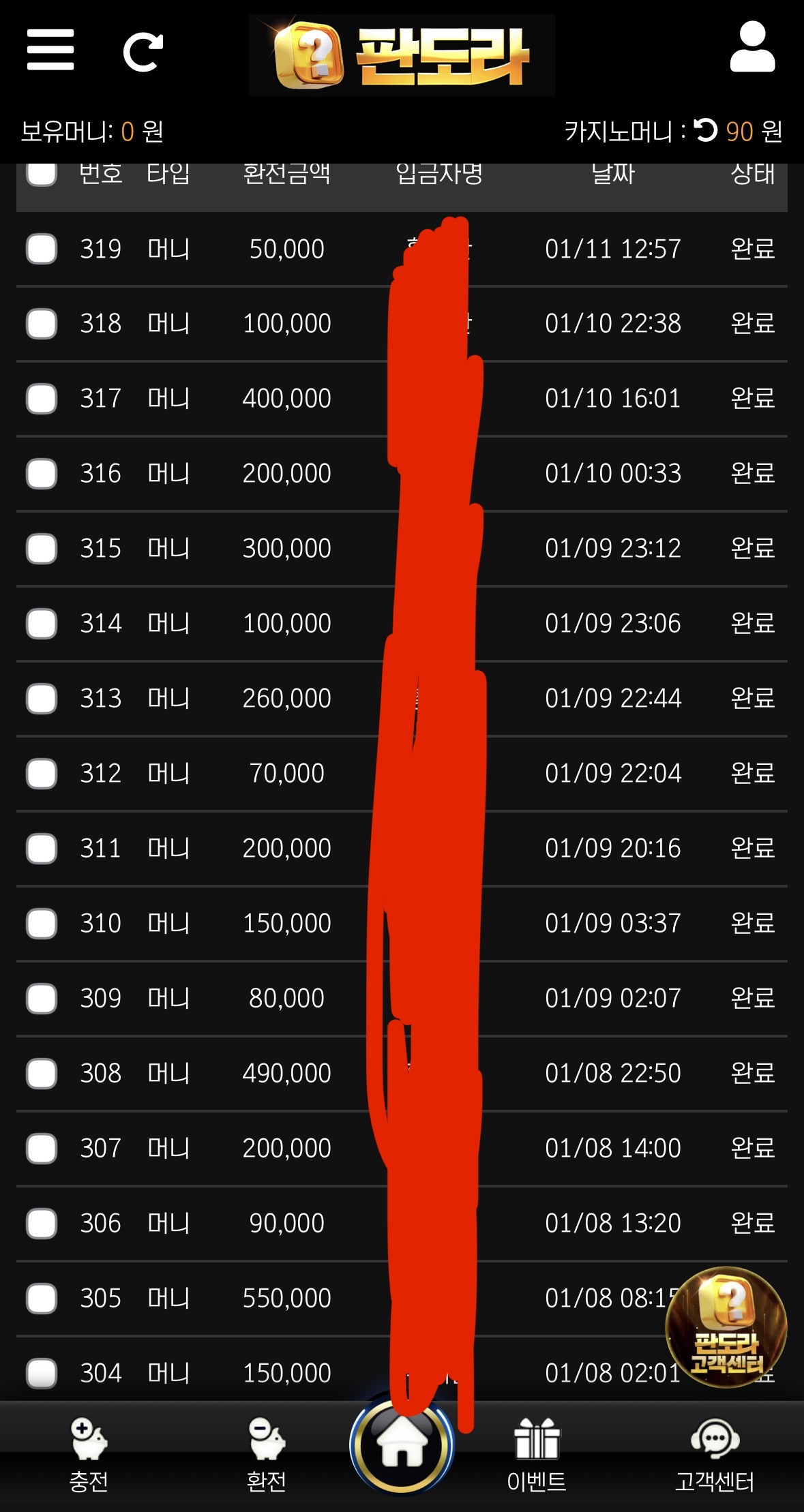Tap the floating 판도라 고객센터 badge
This screenshot has width=804, height=1512.
(x=726, y=1326)
